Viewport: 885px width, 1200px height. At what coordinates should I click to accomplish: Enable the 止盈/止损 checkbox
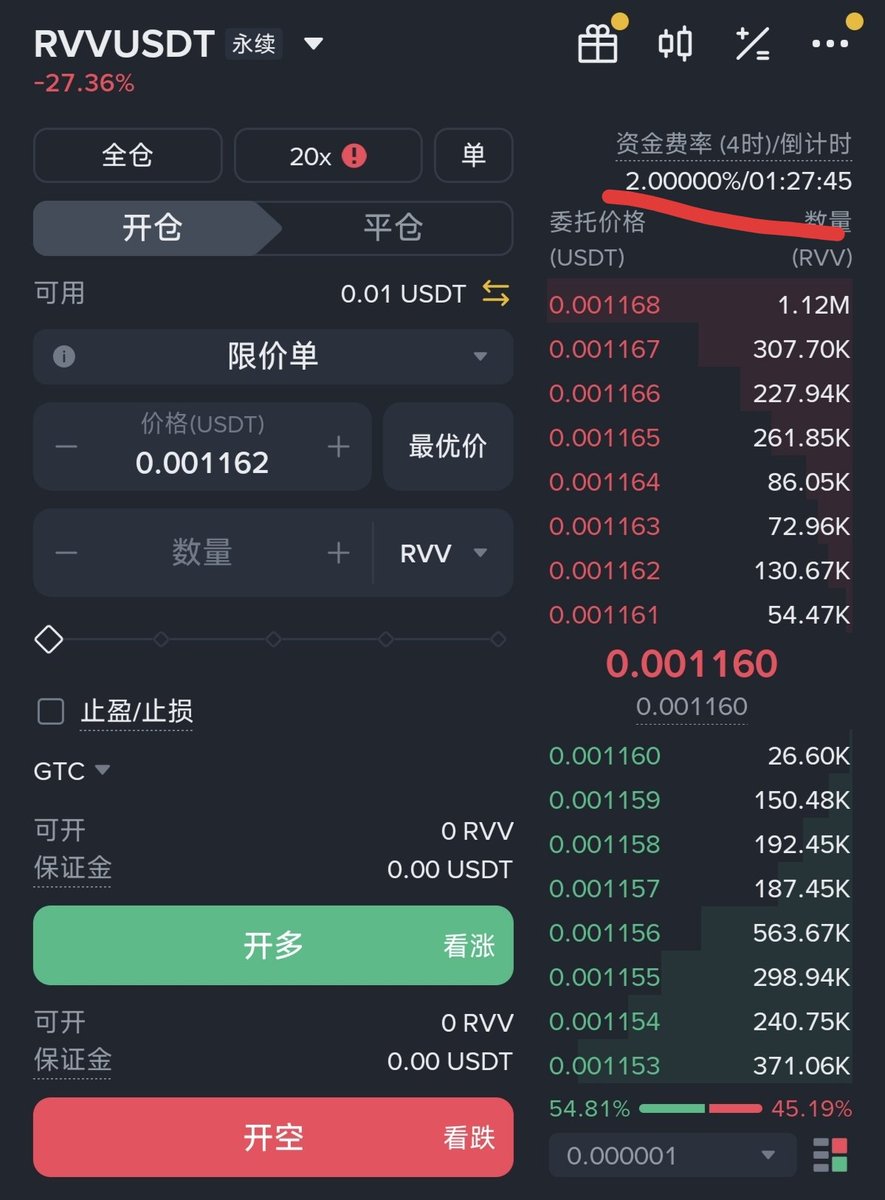click(51, 712)
